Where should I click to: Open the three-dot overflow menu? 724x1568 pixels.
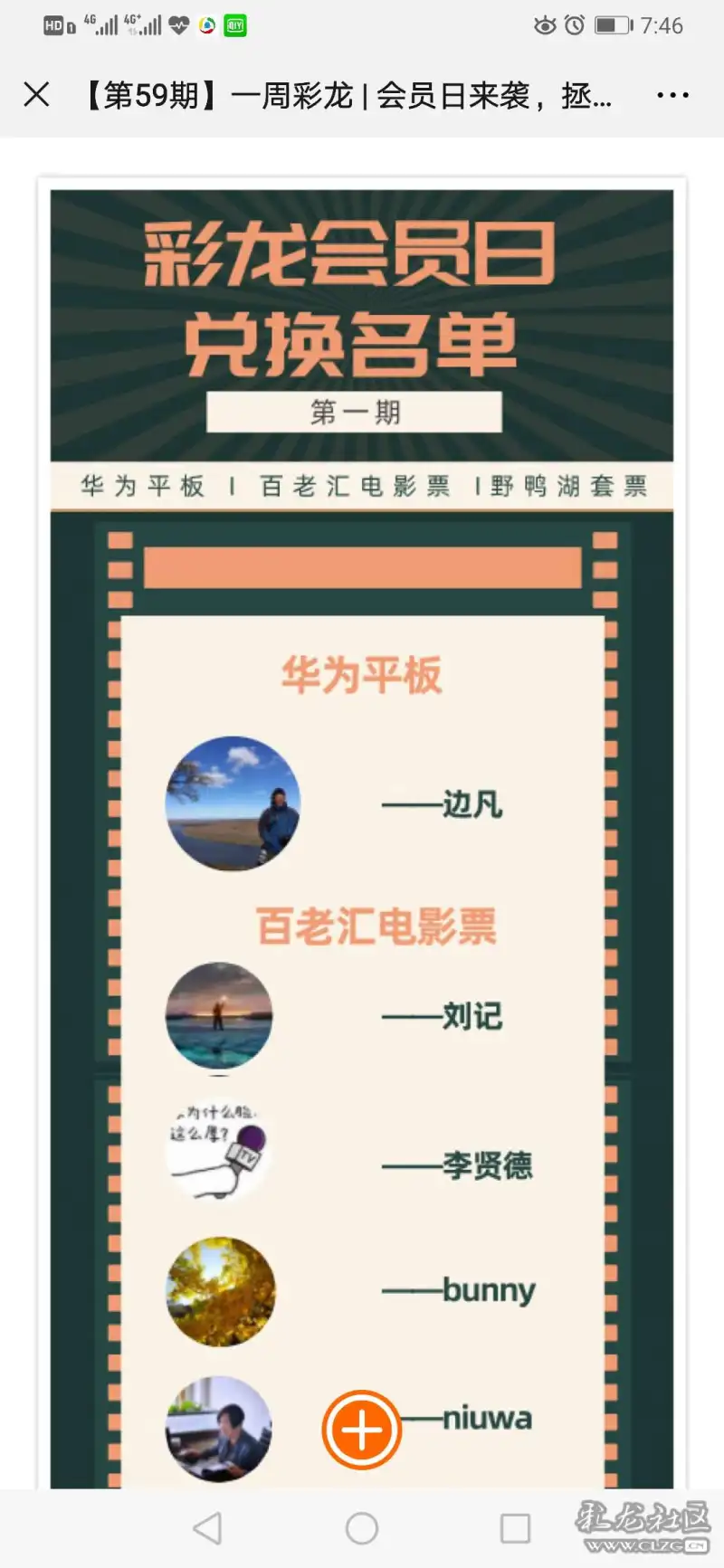click(672, 95)
